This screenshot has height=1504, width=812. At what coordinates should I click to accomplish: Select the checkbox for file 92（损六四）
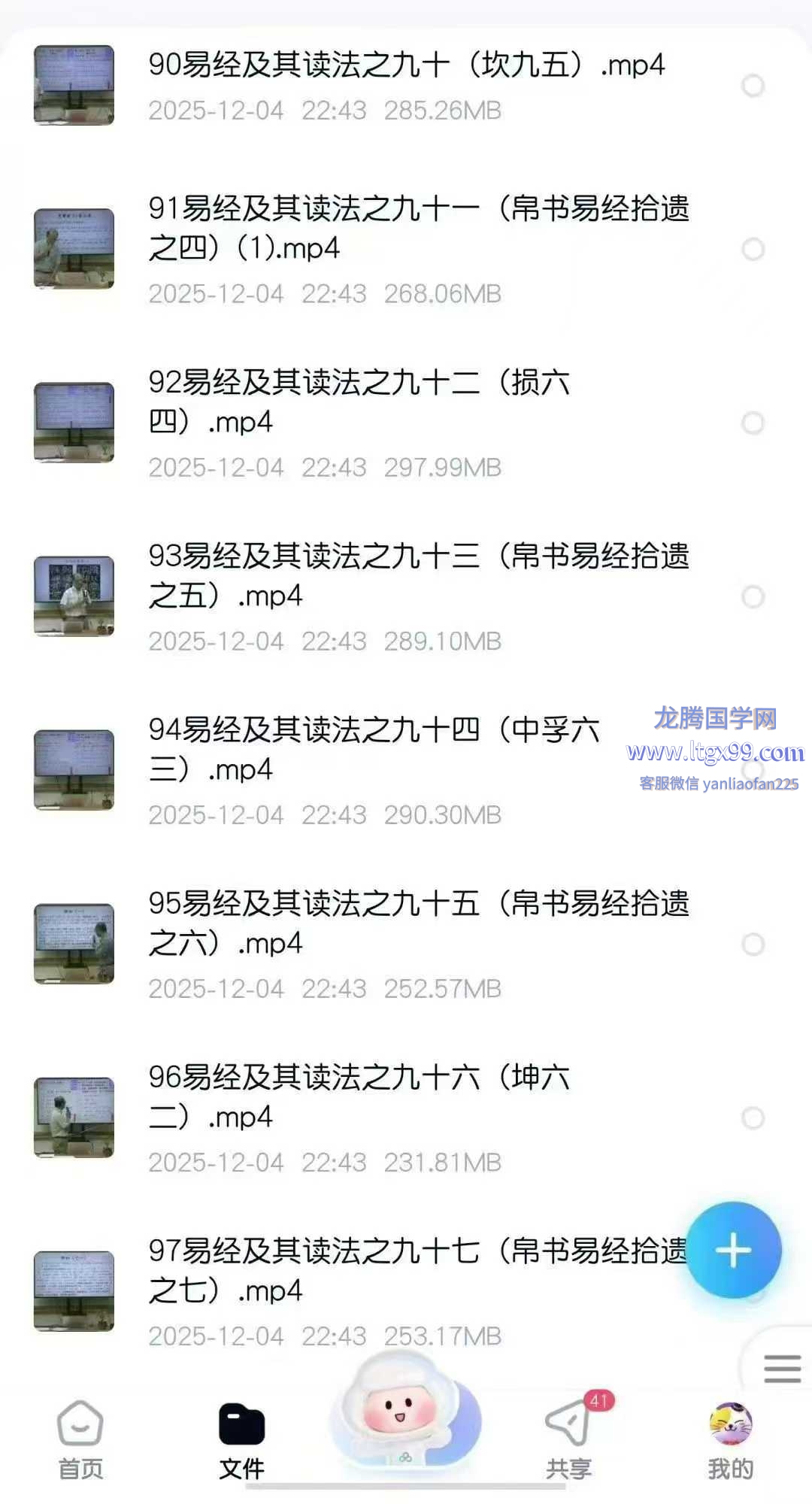[753, 423]
